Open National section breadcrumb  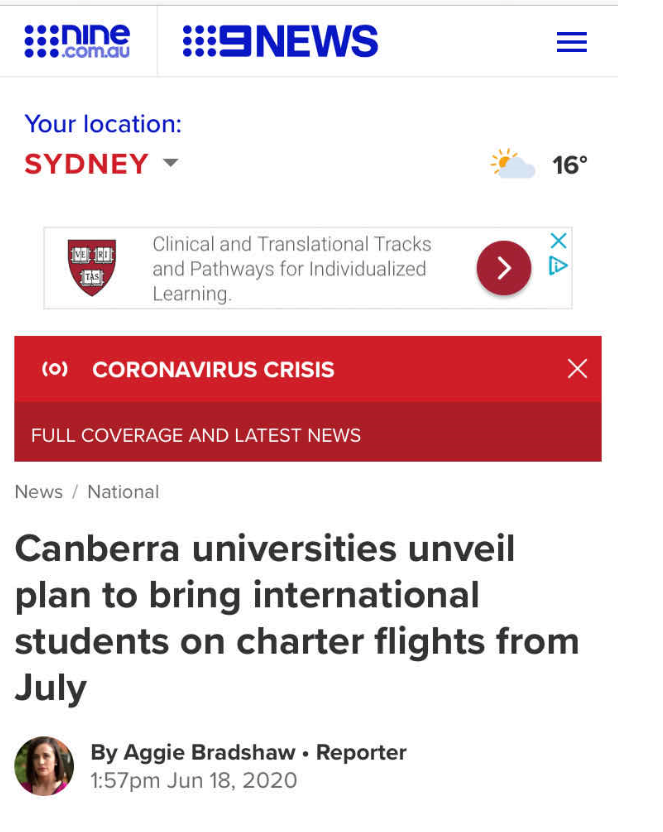pos(123,492)
